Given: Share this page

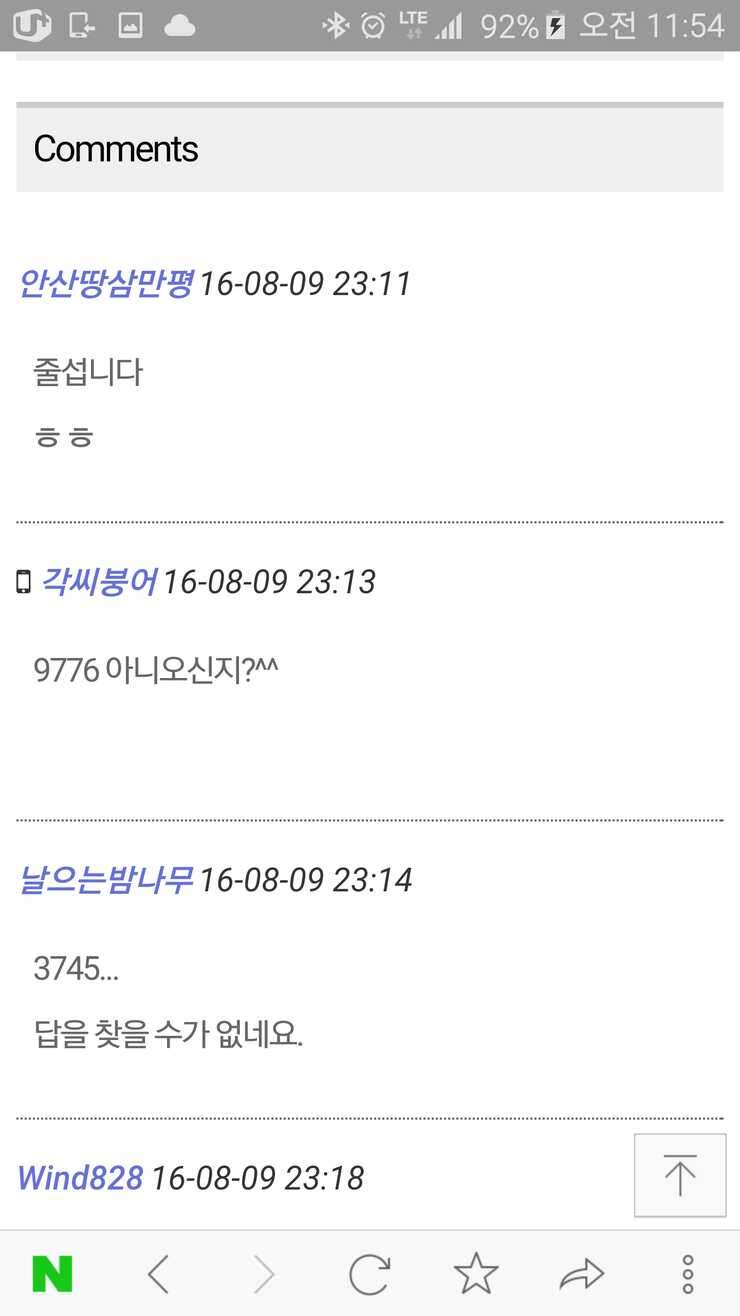Looking at the screenshot, I should tap(582, 1274).
